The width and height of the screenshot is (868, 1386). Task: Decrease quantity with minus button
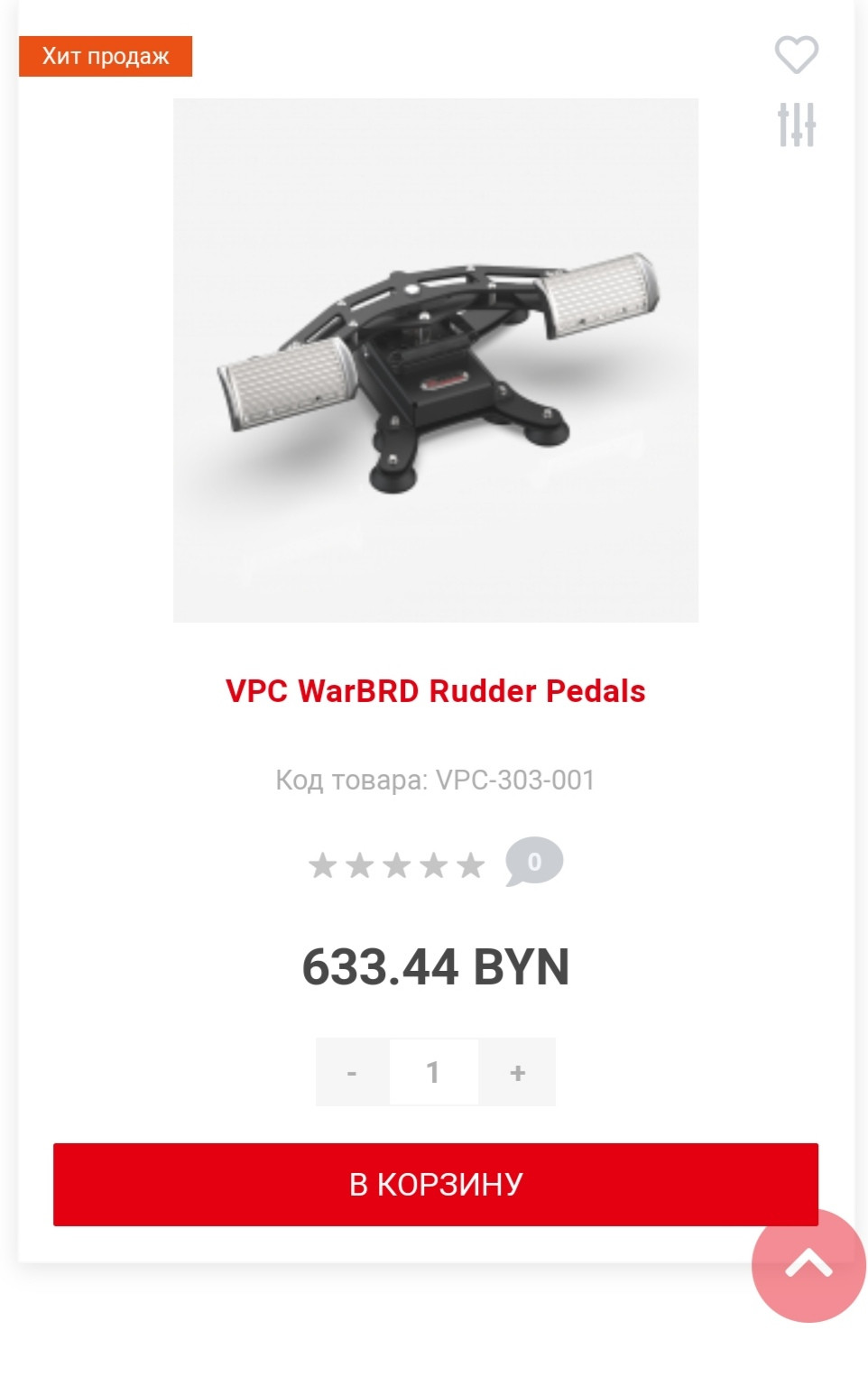point(352,1072)
